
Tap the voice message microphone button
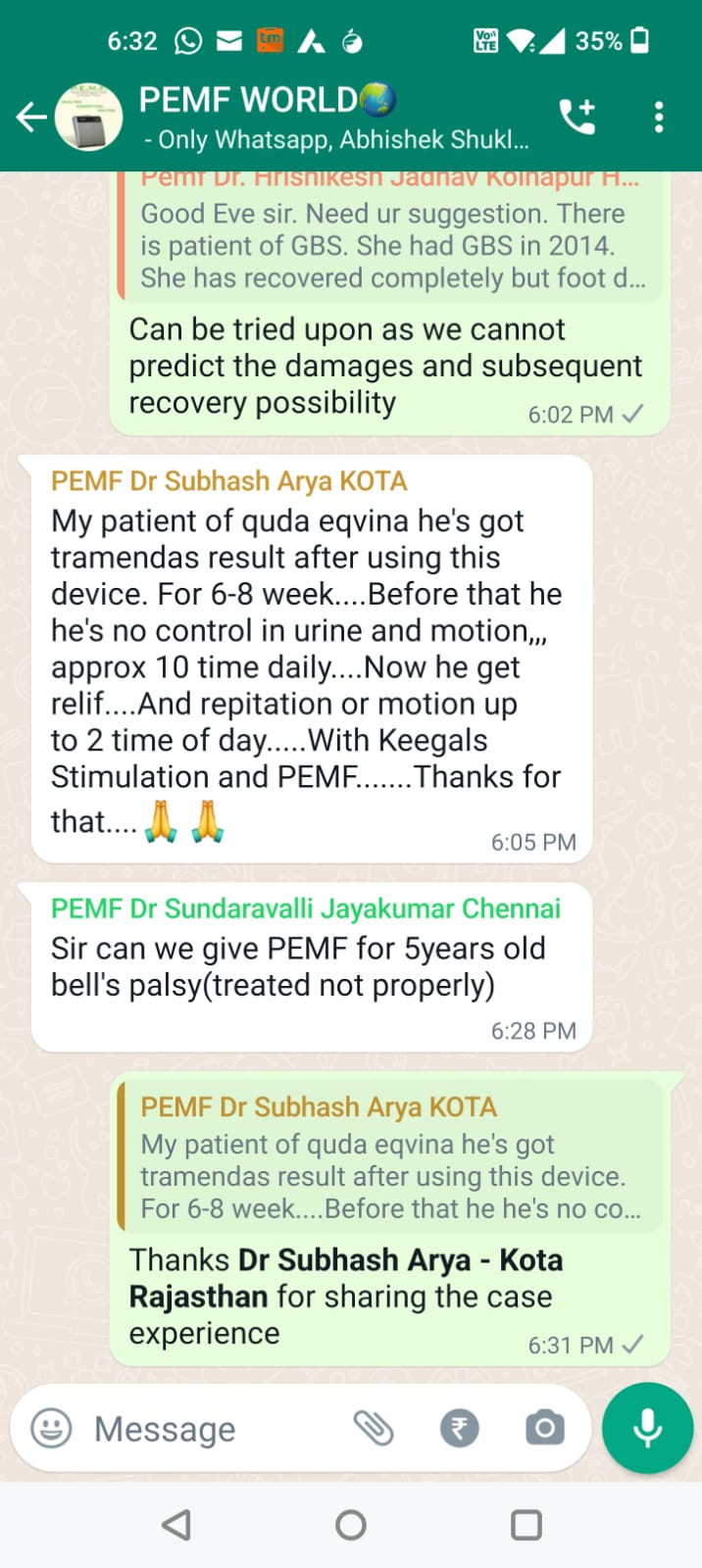pyautogui.click(x=647, y=1428)
